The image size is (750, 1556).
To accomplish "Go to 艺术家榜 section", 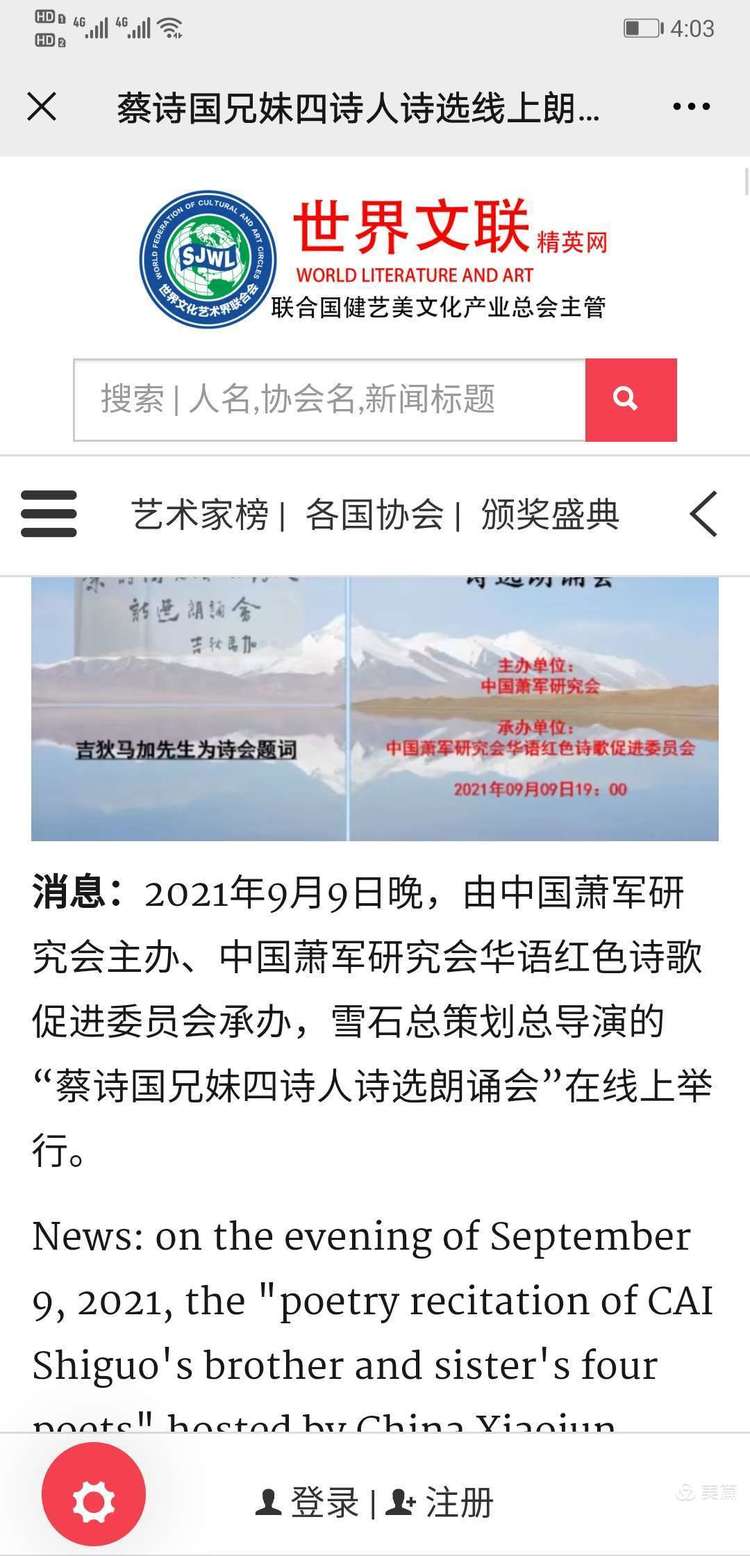I will pos(200,516).
